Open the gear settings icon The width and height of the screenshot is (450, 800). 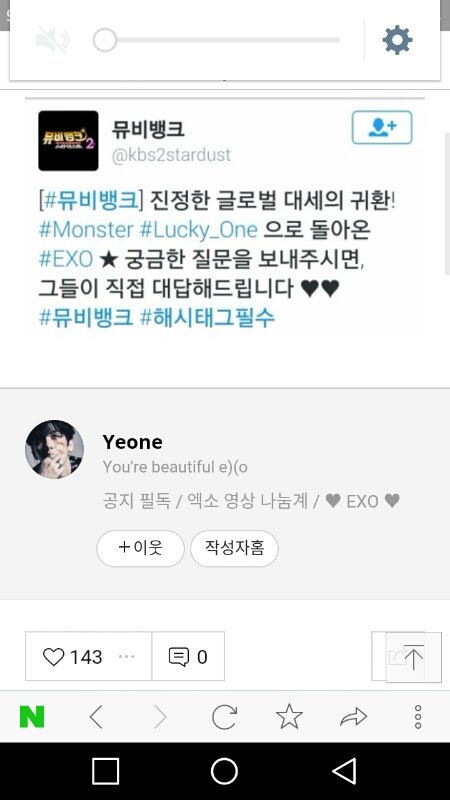click(397, 40)
